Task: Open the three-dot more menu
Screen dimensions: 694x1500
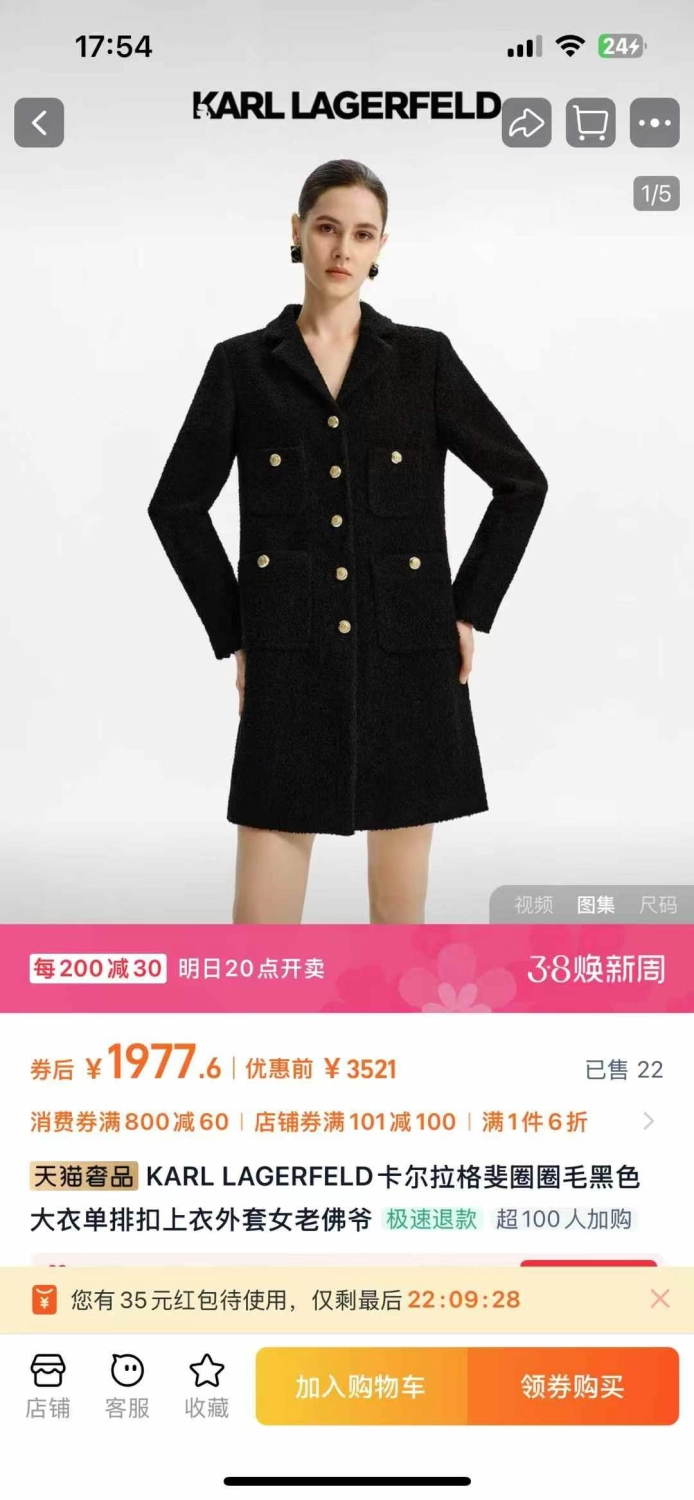Action: pyautogui.click(x=655, y=123)
